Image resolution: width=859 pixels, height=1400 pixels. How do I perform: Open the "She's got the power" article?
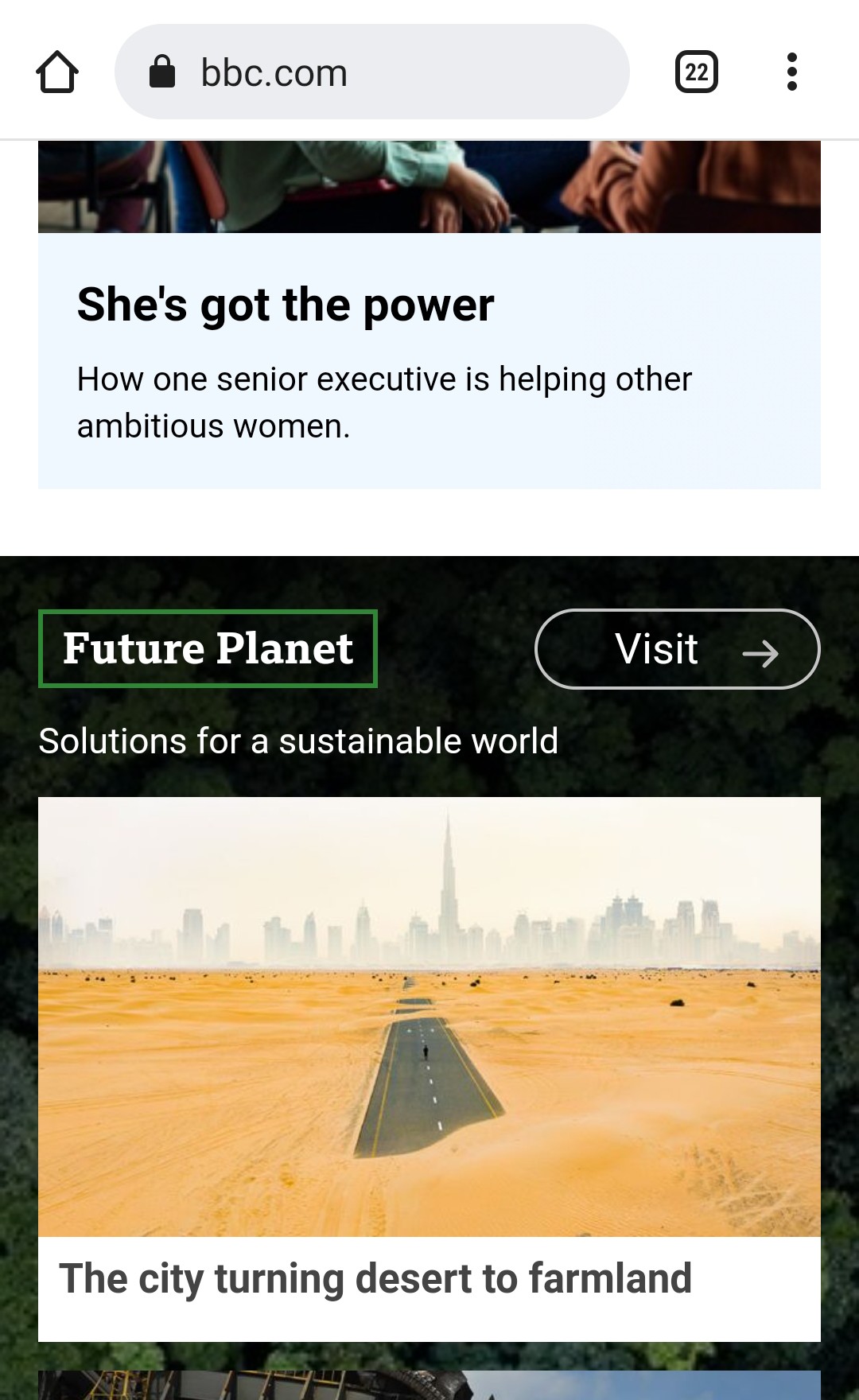click(x=286, y=305)
